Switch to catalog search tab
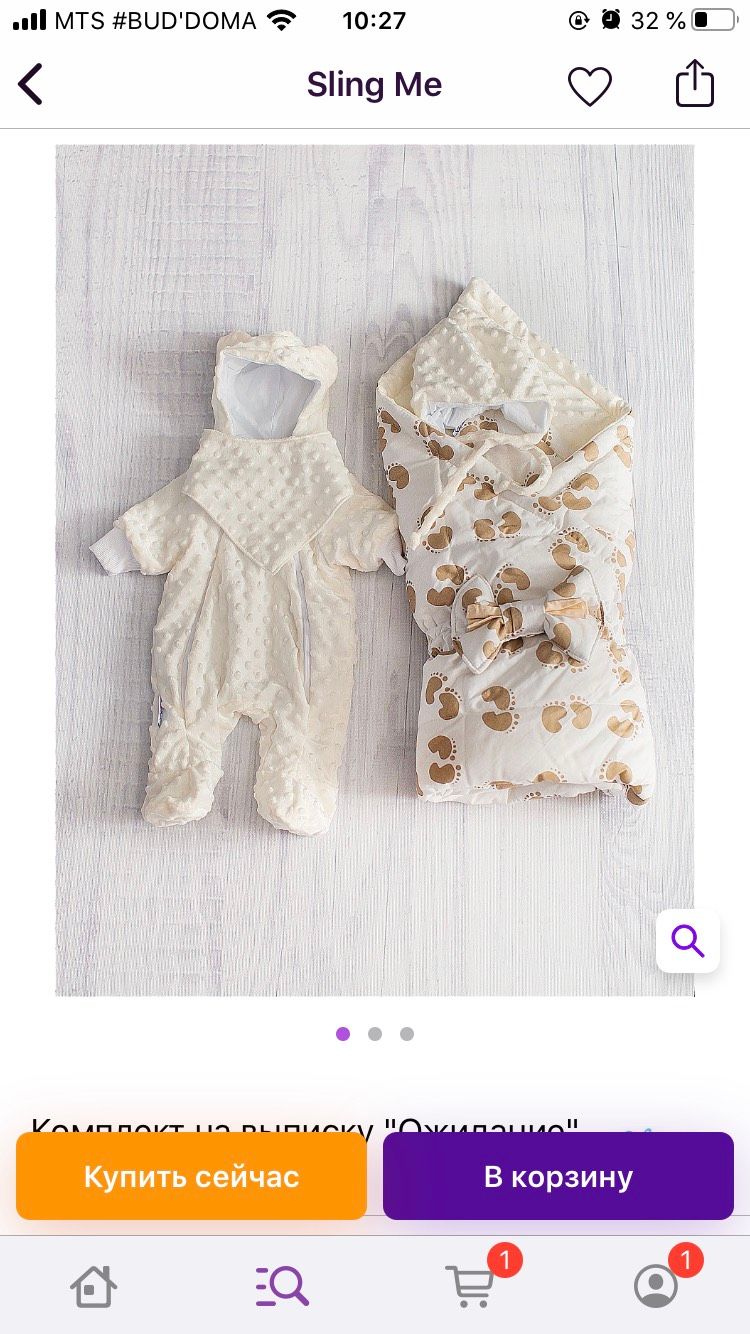The width and height of the screenshot is (750, 1334). click(x=281, y=1286)
